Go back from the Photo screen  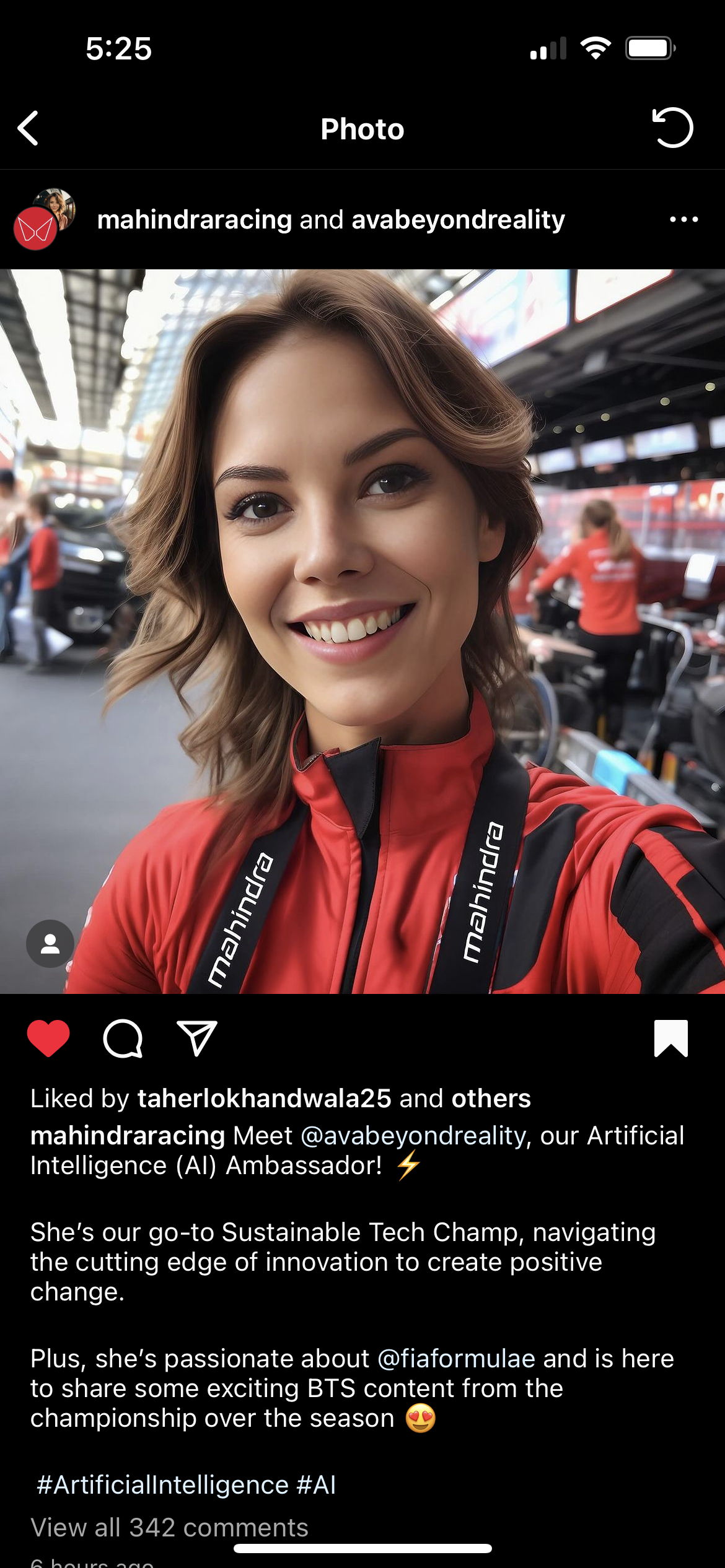pos(29,128)
